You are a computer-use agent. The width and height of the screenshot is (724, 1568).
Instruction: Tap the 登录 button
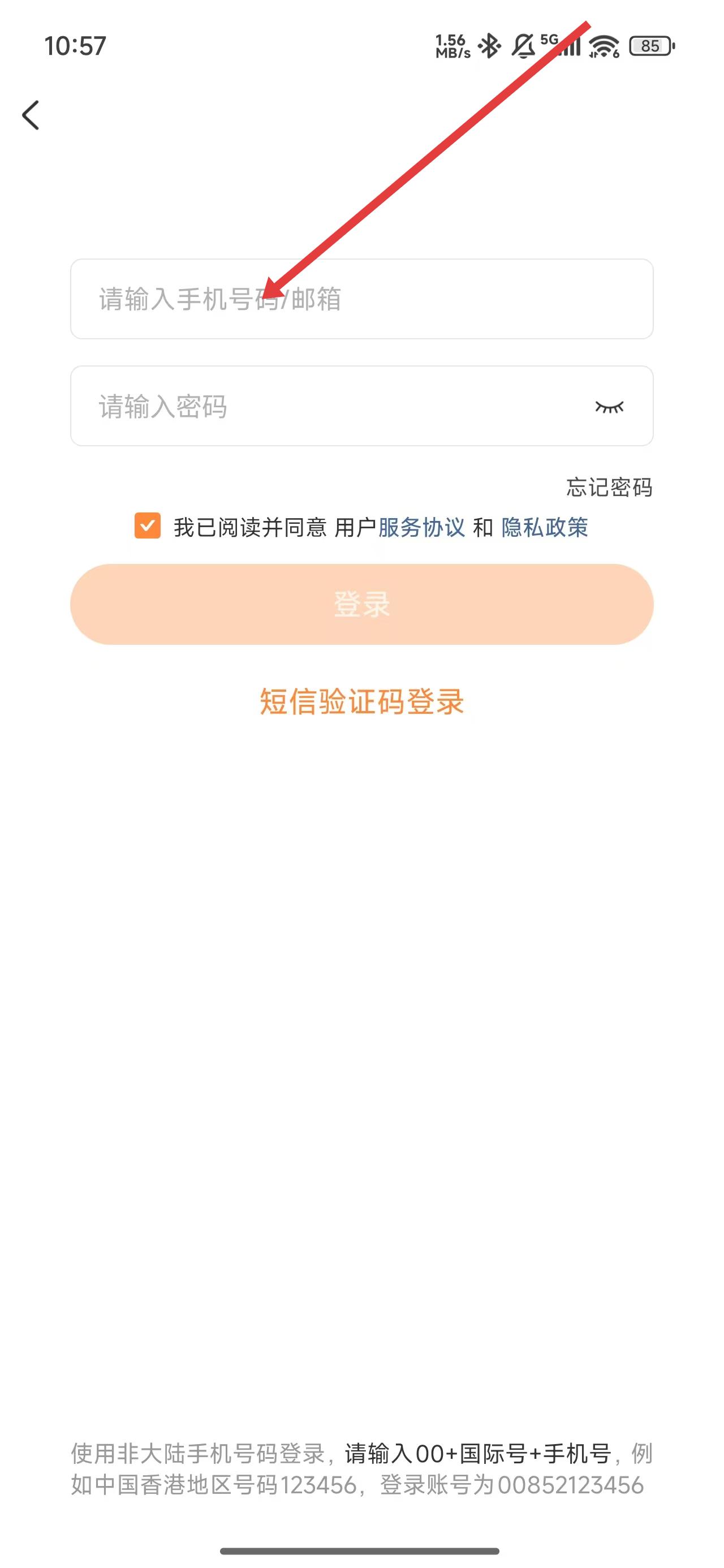tap(361, 604)
